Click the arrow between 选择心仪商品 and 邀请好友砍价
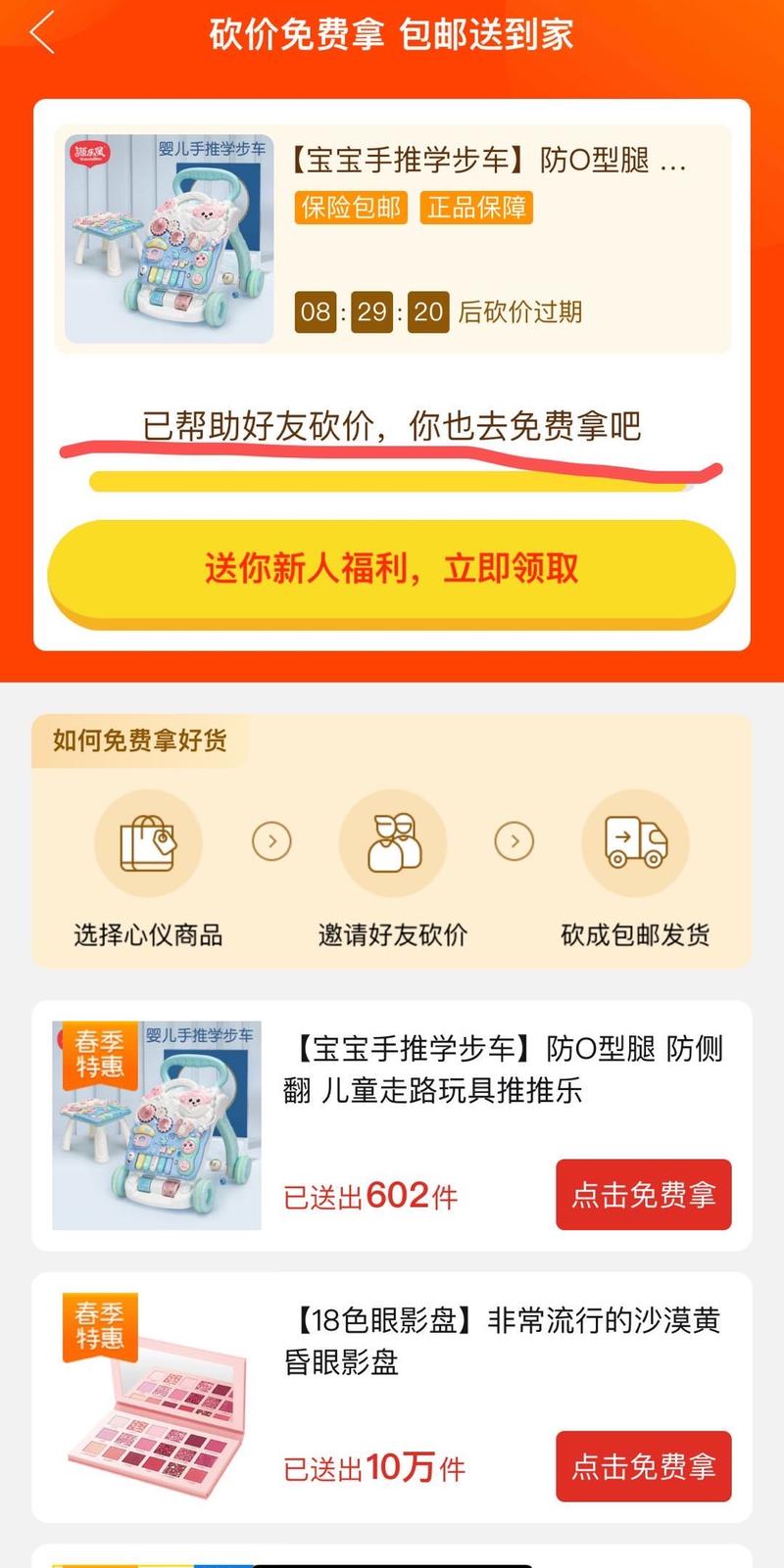This screenshot has width=784, height=1568. pos(270,842)
